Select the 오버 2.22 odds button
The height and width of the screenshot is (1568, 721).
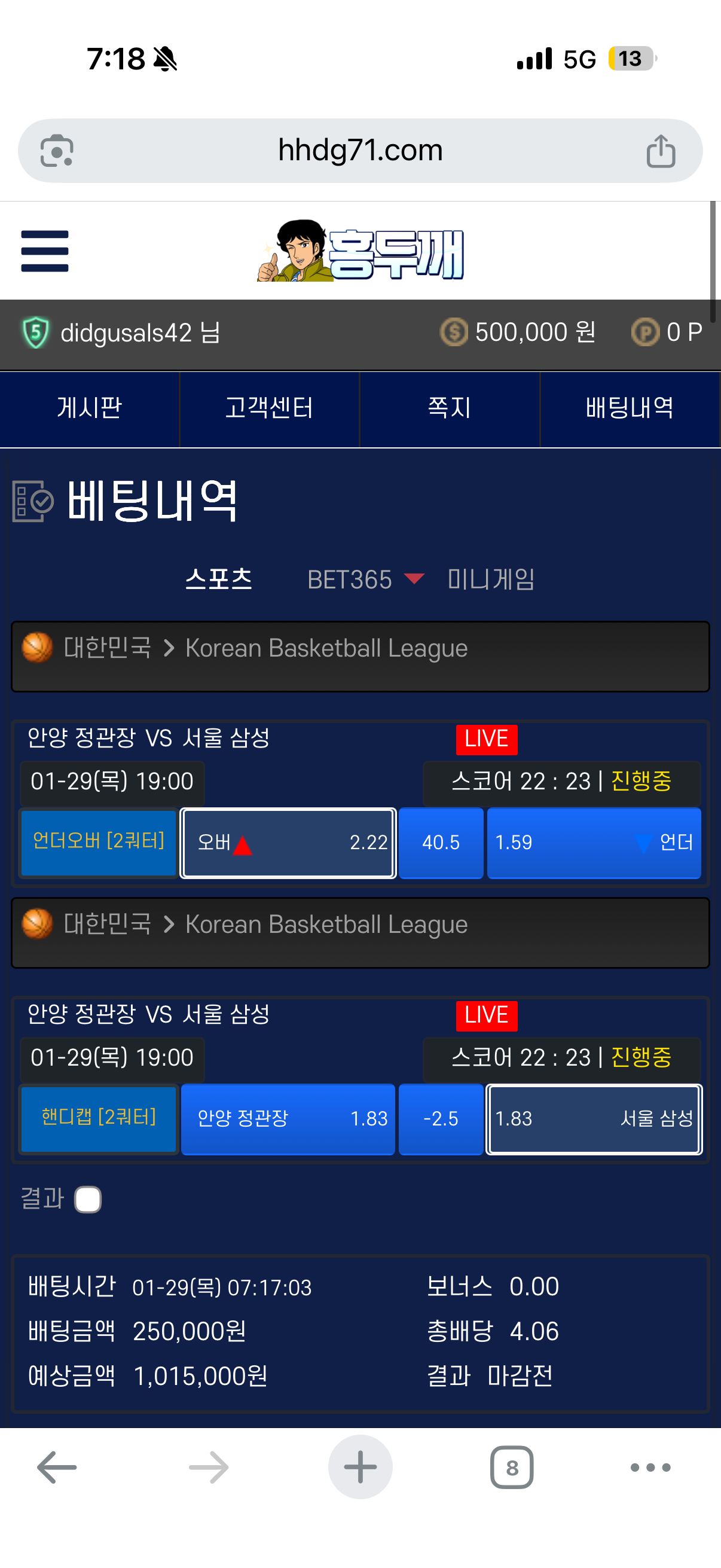point(288,843)
